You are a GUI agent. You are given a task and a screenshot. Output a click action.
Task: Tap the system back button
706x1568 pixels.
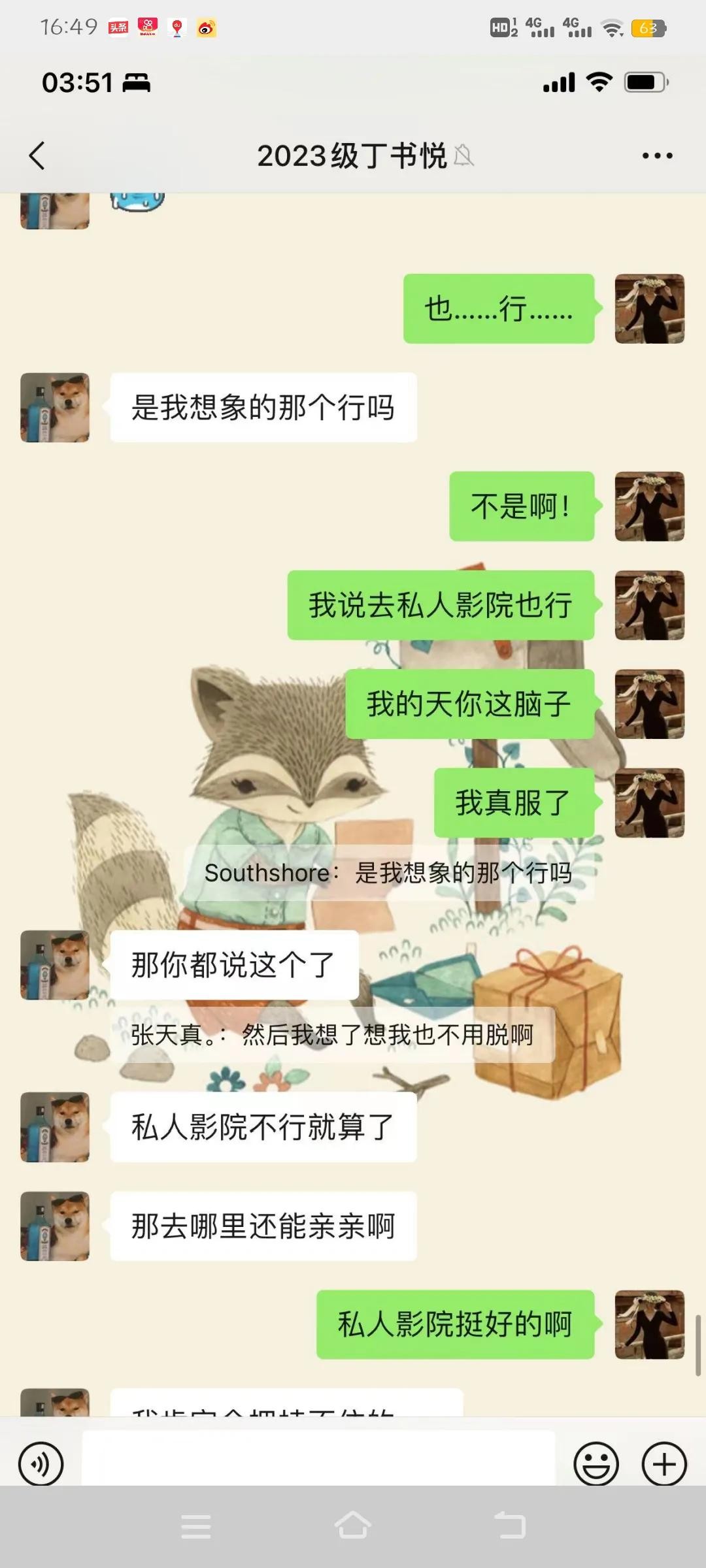pyautogui.click(x=510, y=1527)
